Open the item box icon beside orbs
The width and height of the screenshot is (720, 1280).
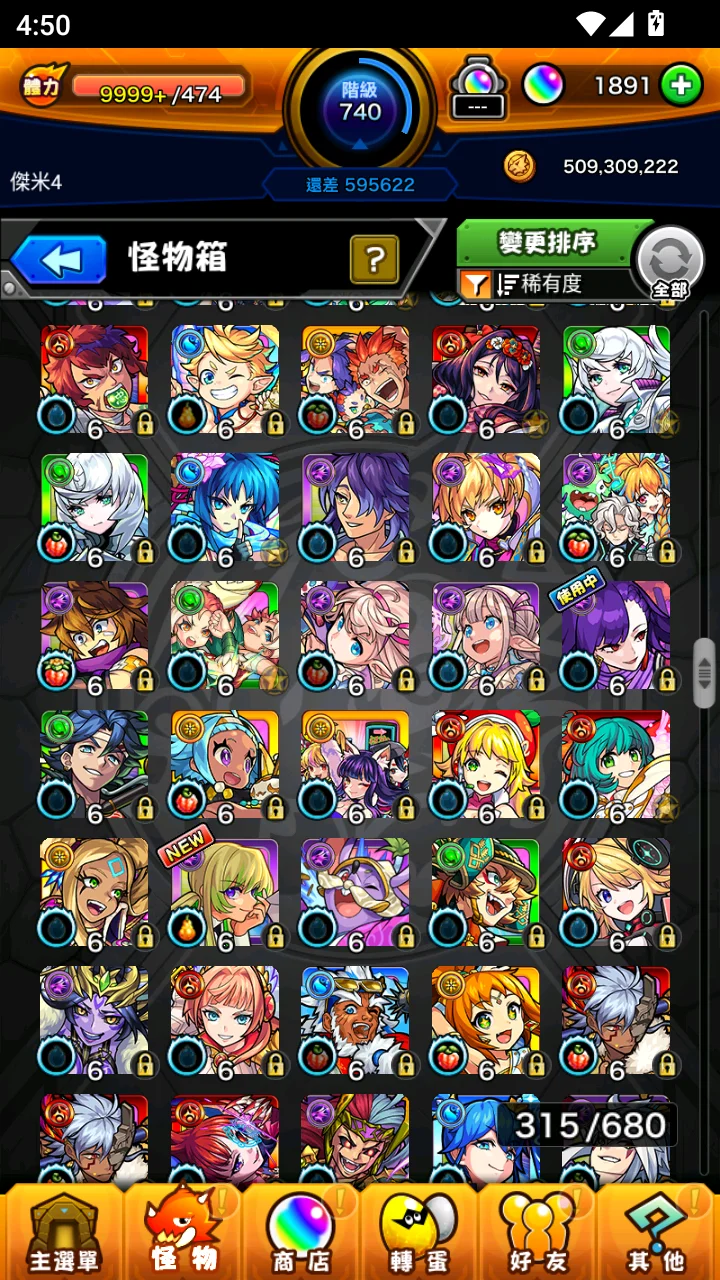click(478, 88)
